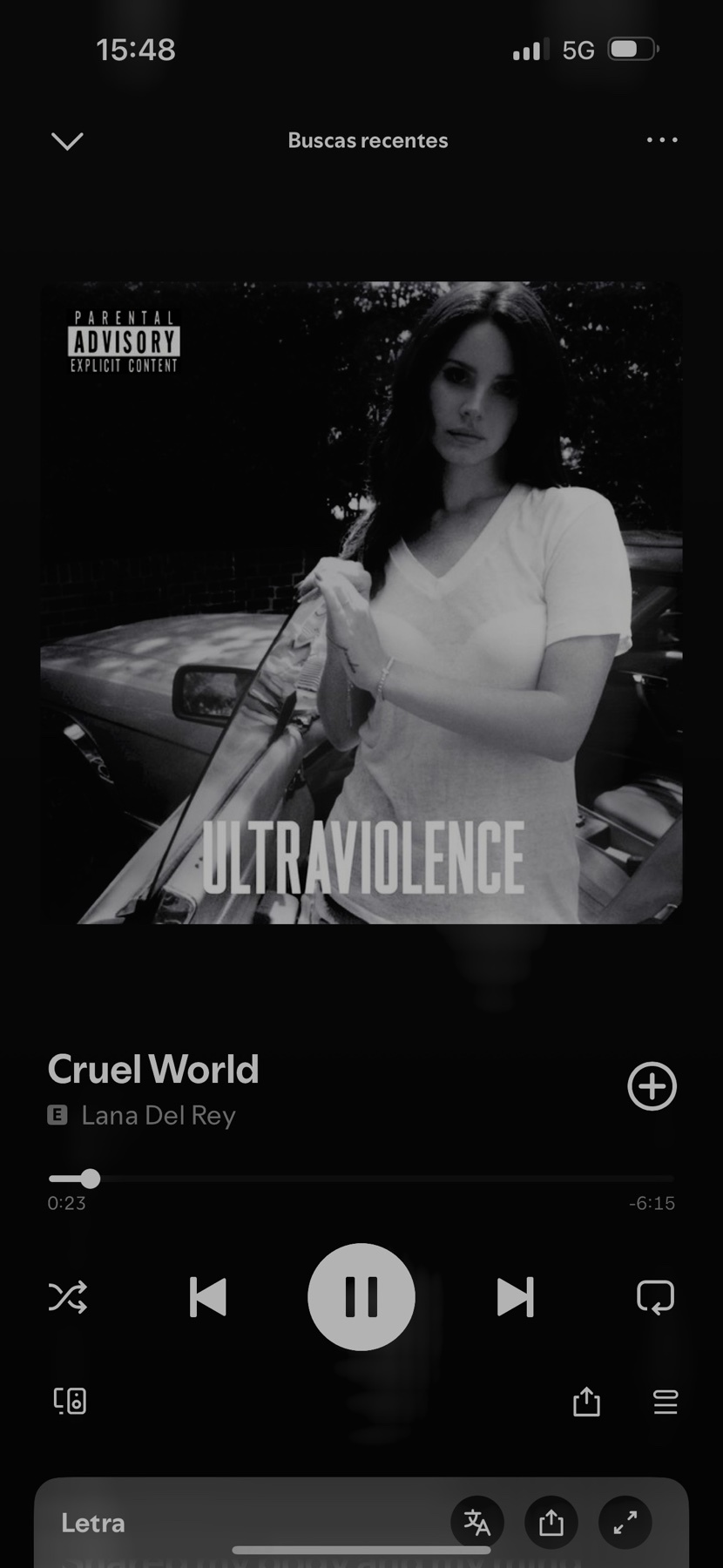This screenshot has height=1568, width=723.
Task: Open the three-dot options menu
Action: tap(662, 139)
